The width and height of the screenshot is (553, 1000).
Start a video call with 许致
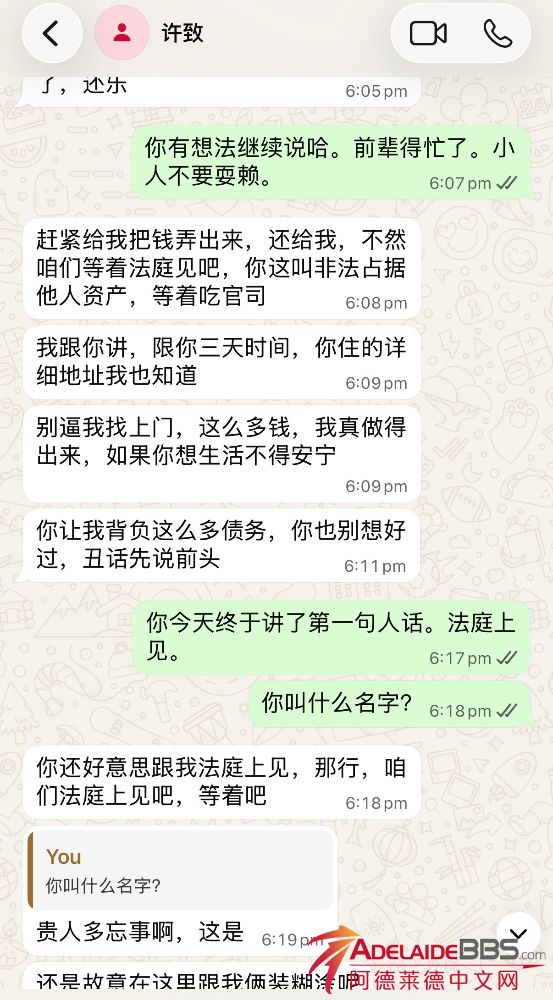(x=428, y=33)
